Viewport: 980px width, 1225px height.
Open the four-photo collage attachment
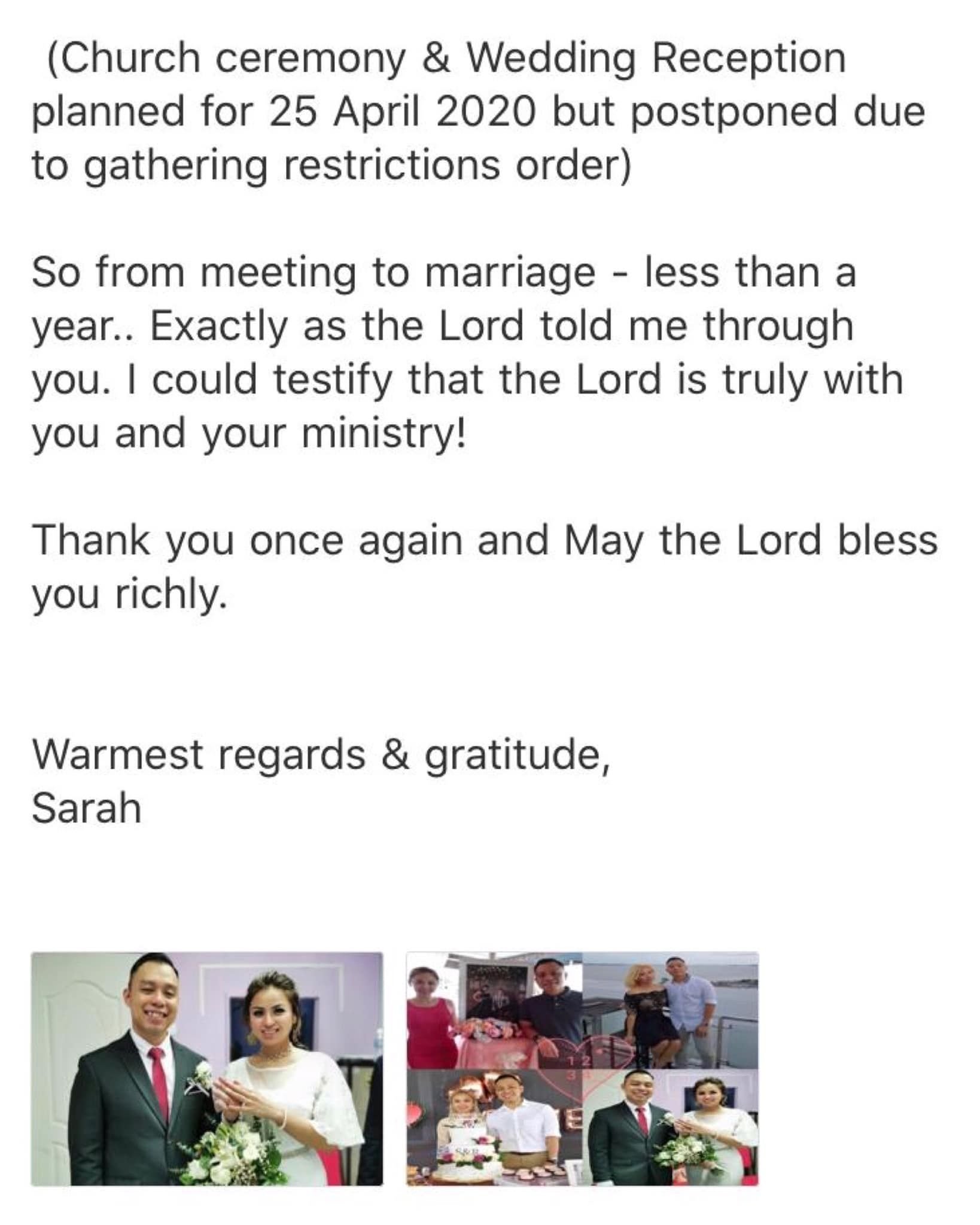tap(582, 1068)
